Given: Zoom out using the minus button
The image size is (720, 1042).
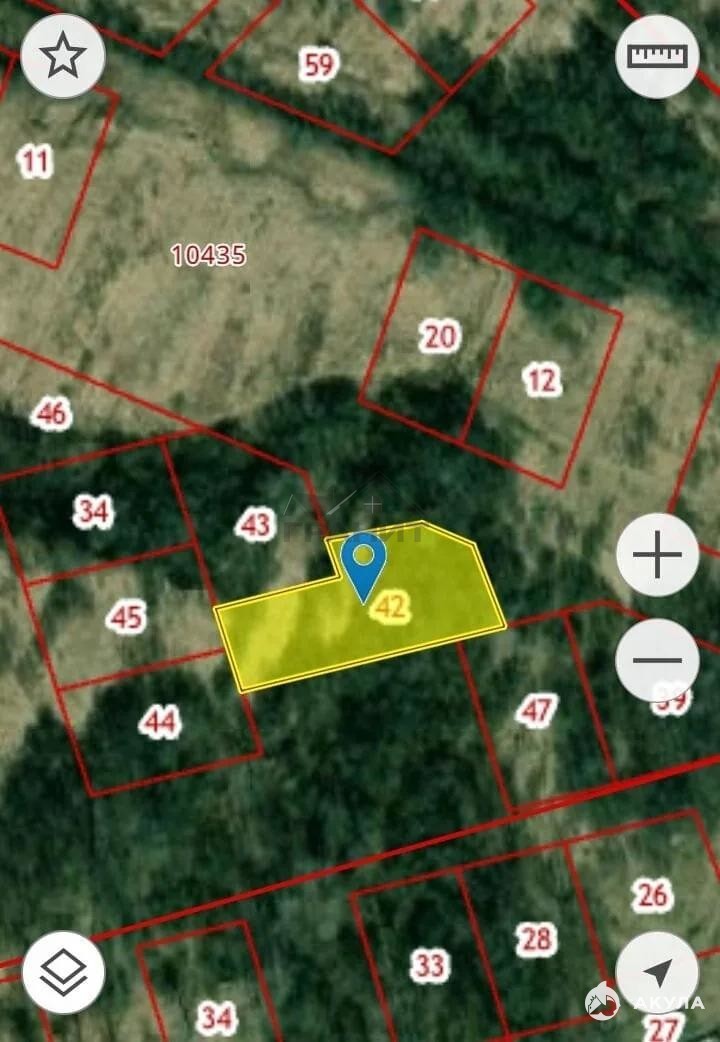Looking at the screenshot, I should point(657,660).
